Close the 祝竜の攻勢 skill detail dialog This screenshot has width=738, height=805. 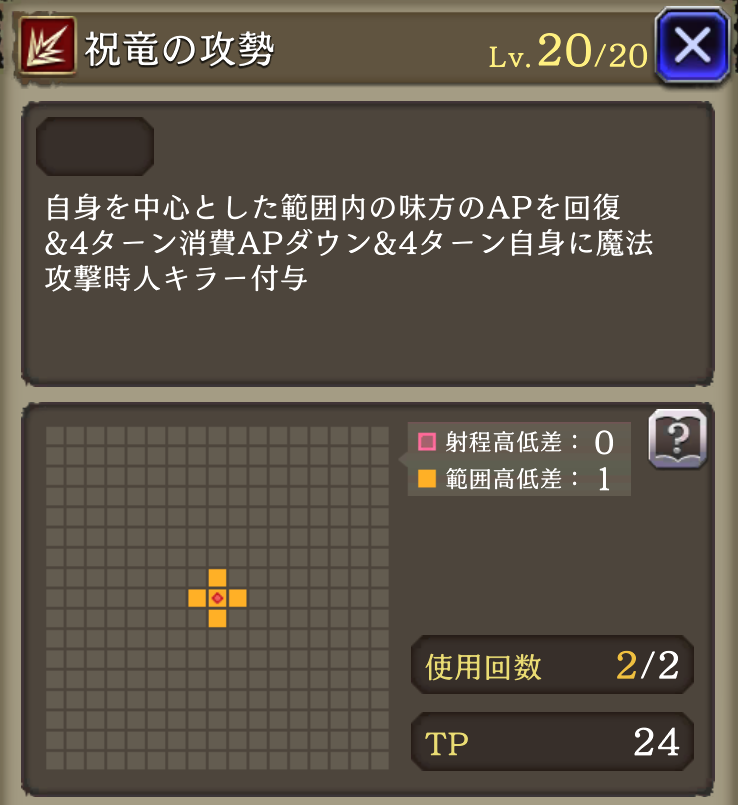pos(693,45)
